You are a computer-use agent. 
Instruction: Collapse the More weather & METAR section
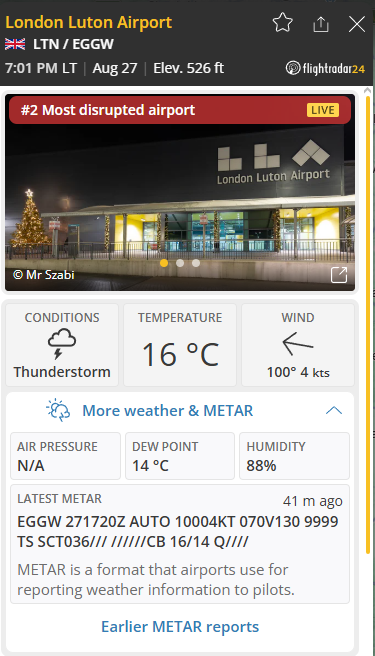[334, 410]
